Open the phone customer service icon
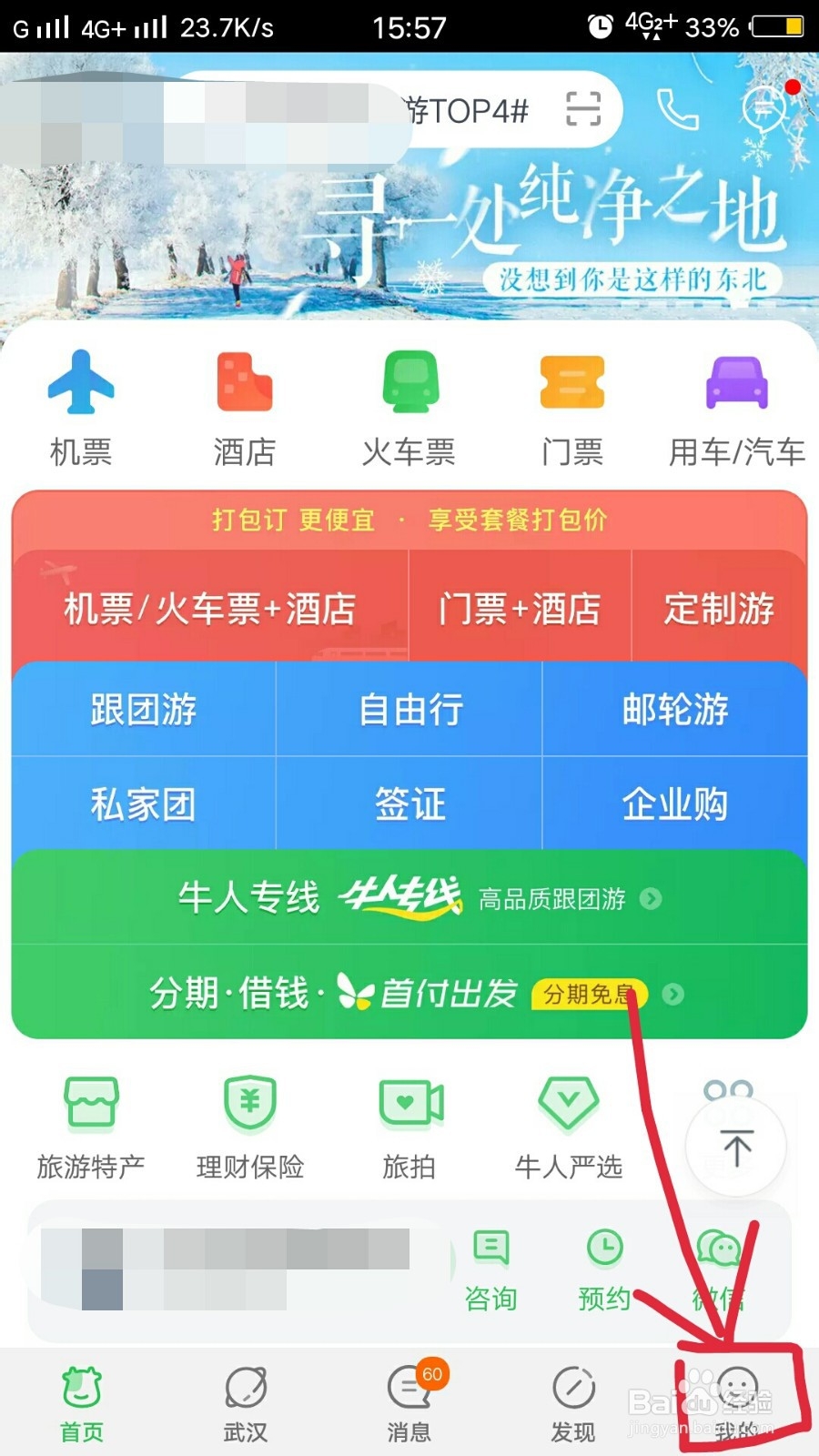This screenshot has height=1456, width=819. point(680,109)
